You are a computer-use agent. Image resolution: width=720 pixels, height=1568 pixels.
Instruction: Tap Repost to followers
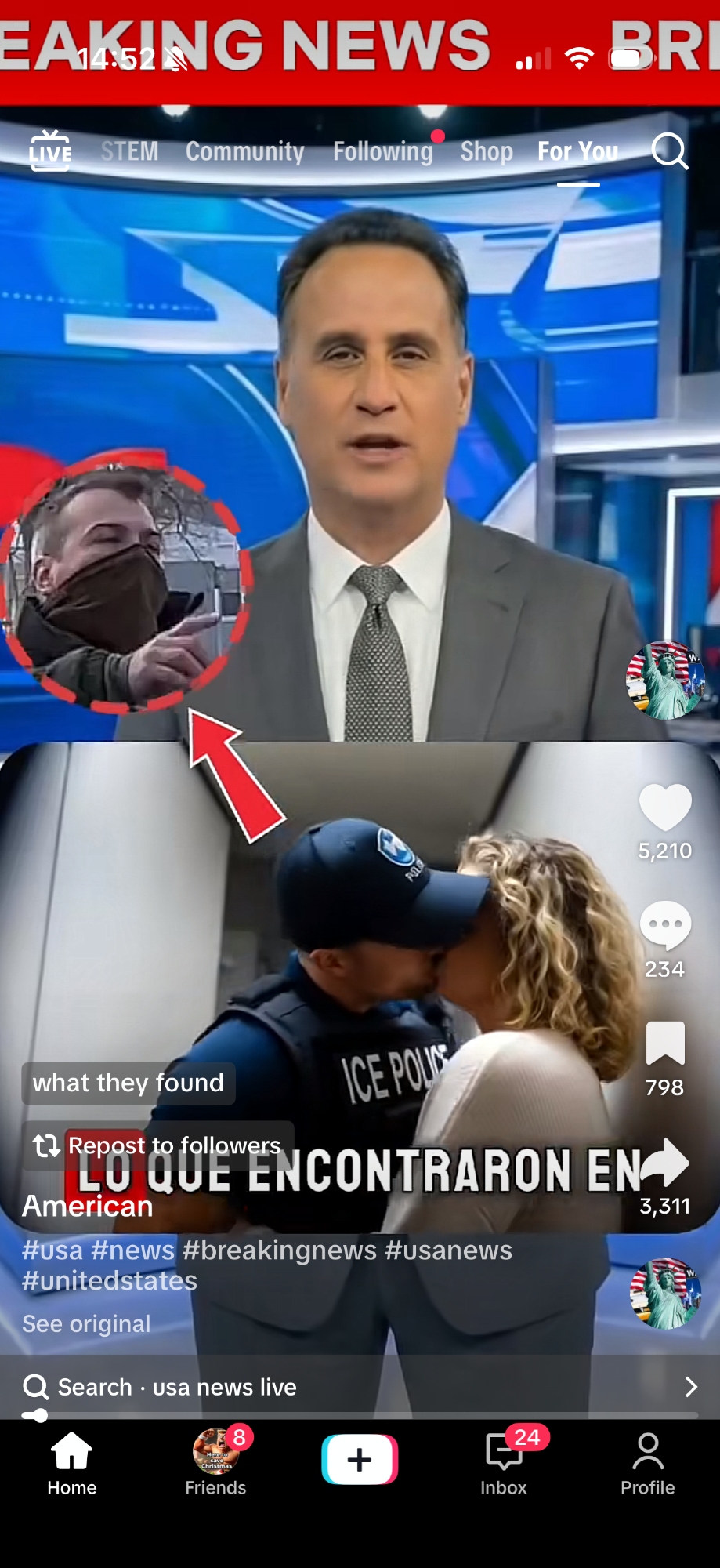point(158,1145)
